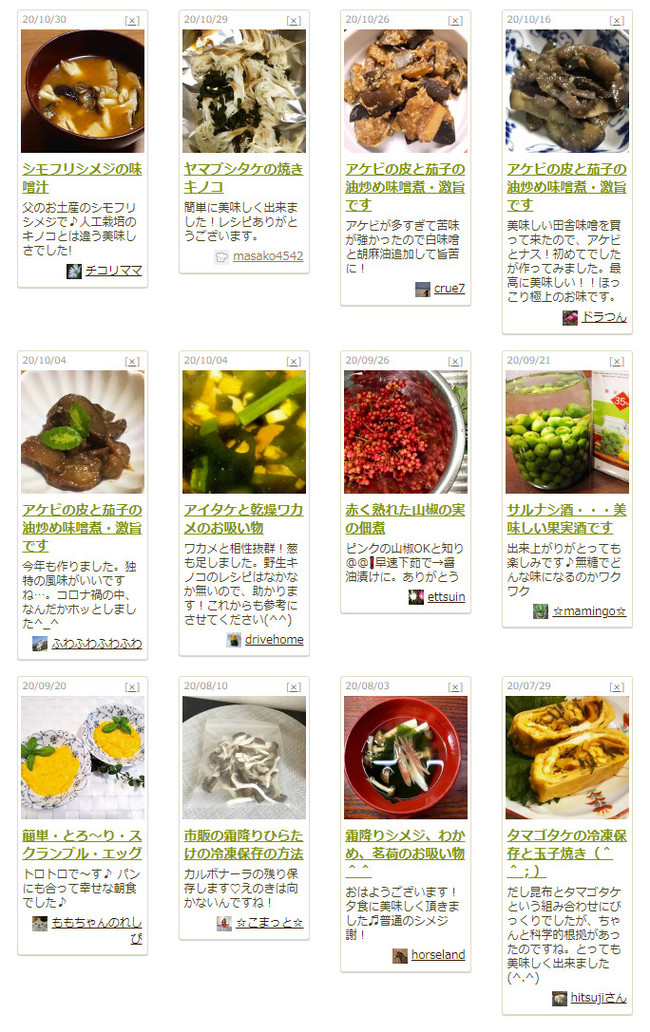Tap the mushroom soup in red bowl photo

click(x=405, y=757)
